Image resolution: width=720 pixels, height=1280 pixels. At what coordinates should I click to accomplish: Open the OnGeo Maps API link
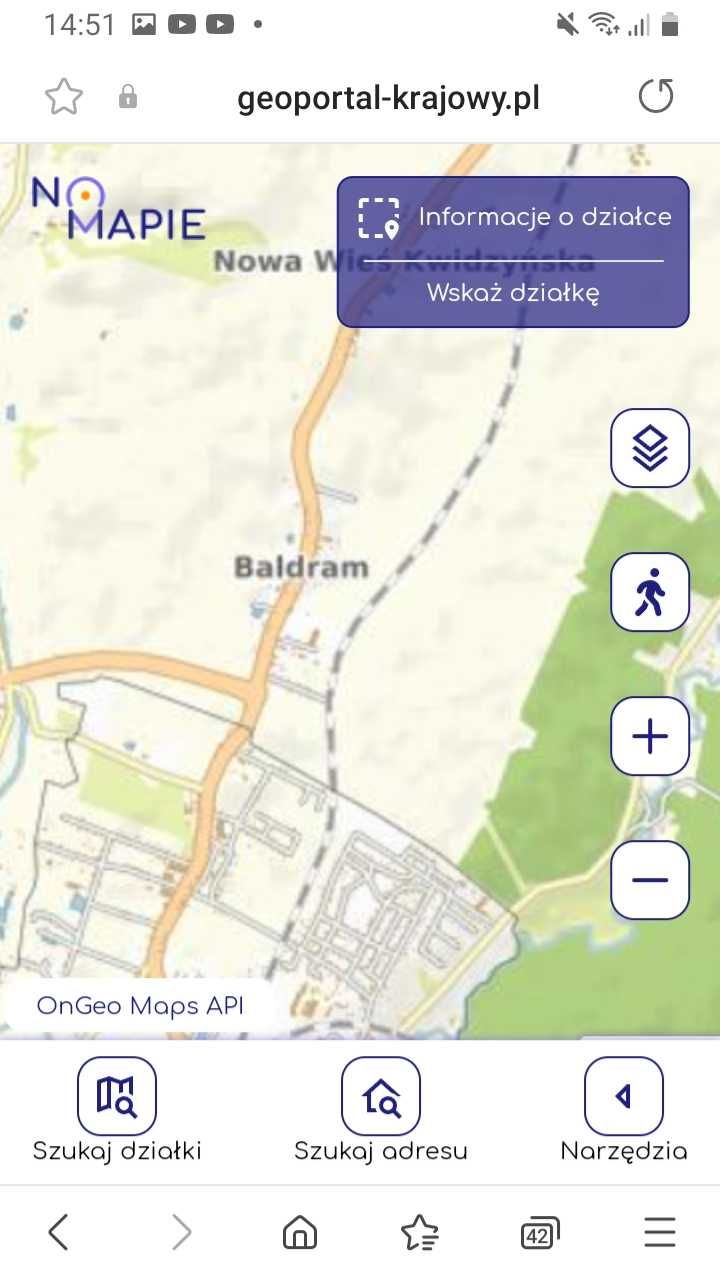[x=140, y=1005]
